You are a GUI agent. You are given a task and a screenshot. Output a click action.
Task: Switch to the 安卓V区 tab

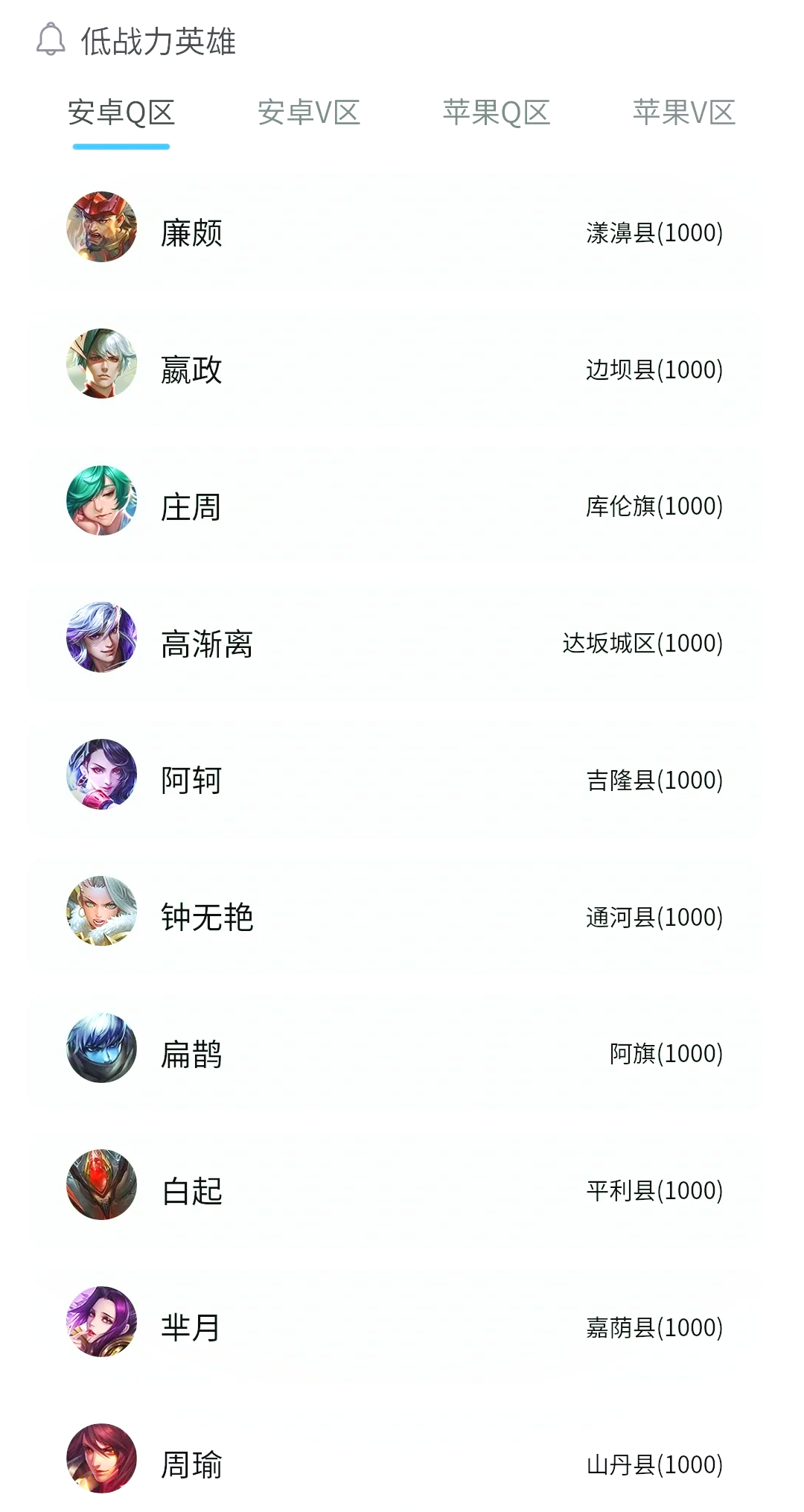[x=309, y=113]
